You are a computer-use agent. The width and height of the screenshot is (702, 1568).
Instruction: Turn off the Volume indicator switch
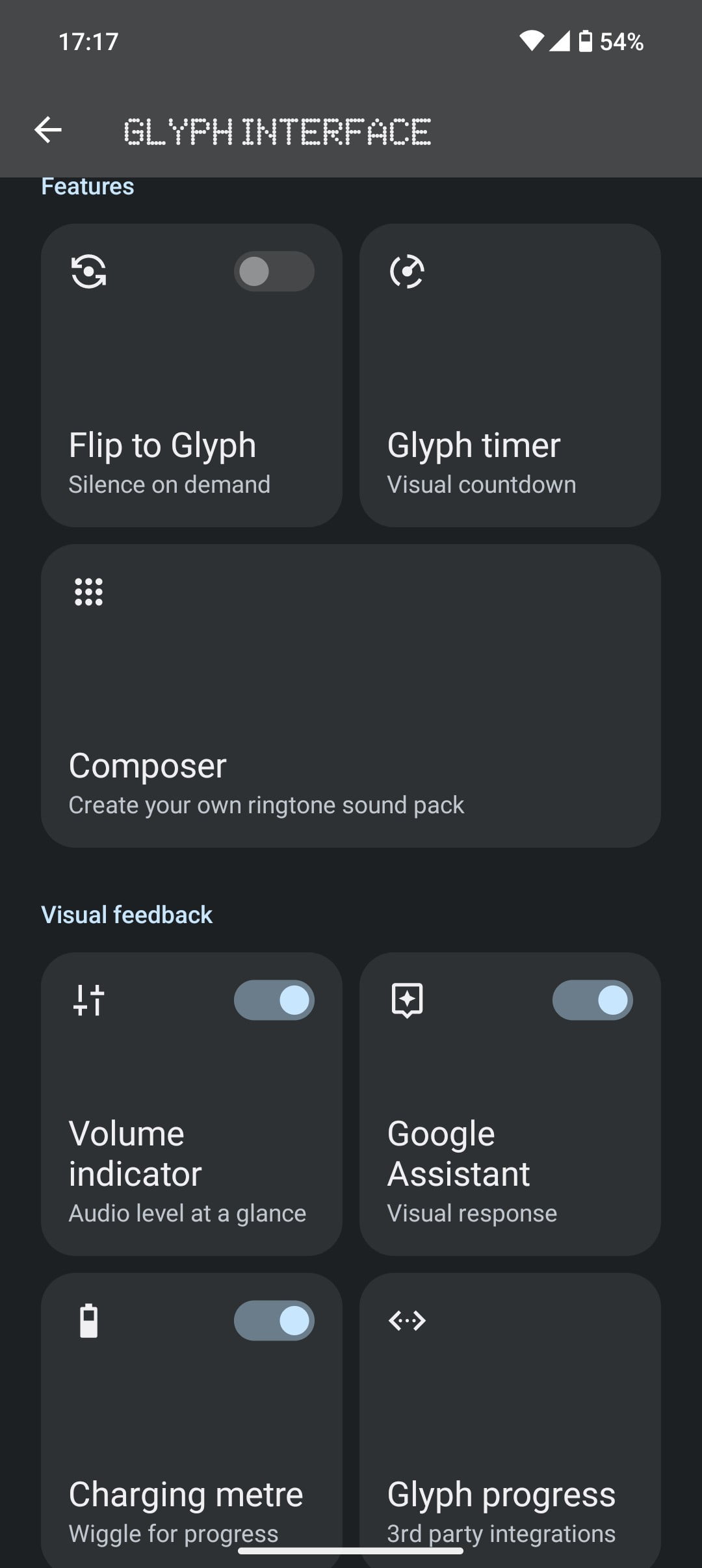click(274, 1000)
